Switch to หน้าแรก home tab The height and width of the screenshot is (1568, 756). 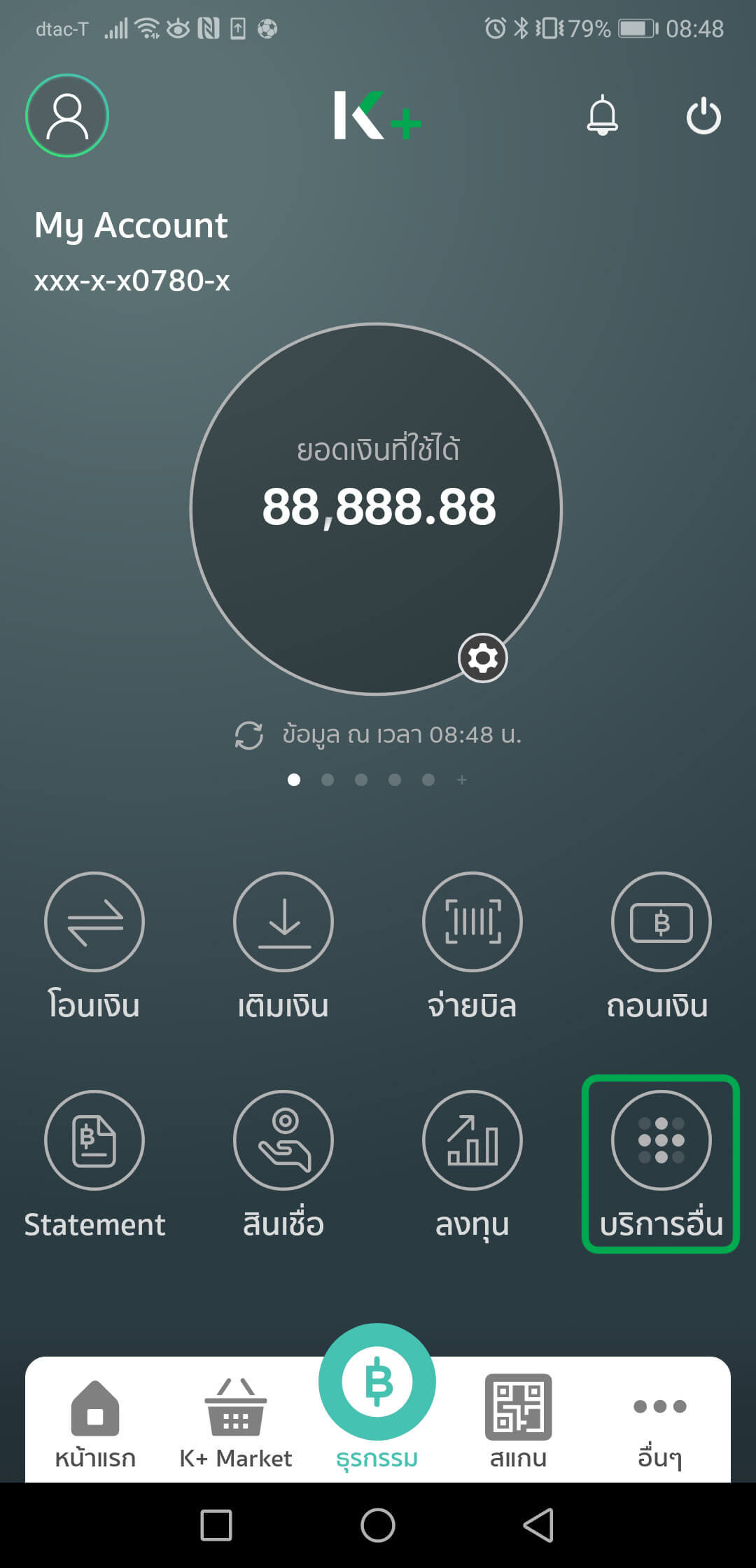tap(95, 1421)
